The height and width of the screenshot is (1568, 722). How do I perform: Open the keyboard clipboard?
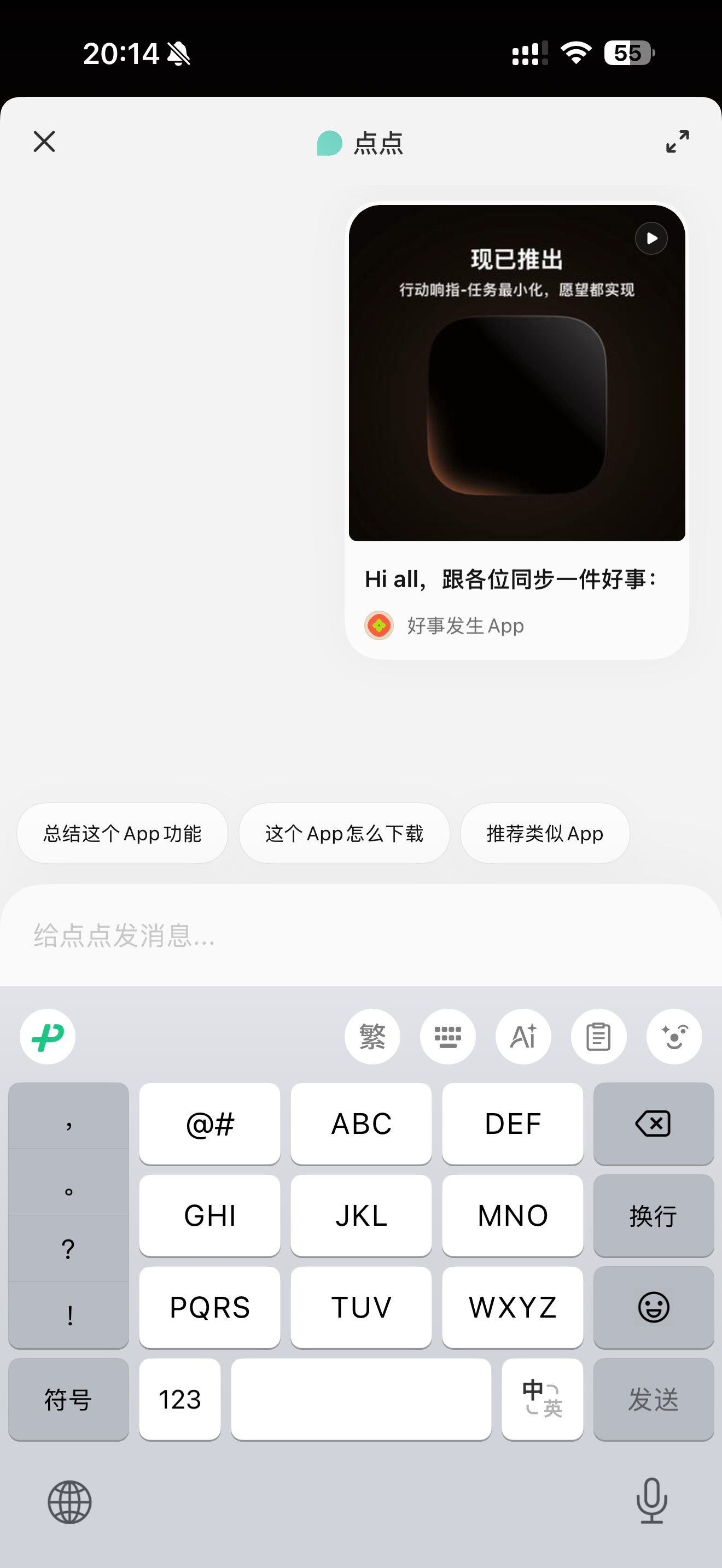pyautogui.click(x=598, y=1036)
